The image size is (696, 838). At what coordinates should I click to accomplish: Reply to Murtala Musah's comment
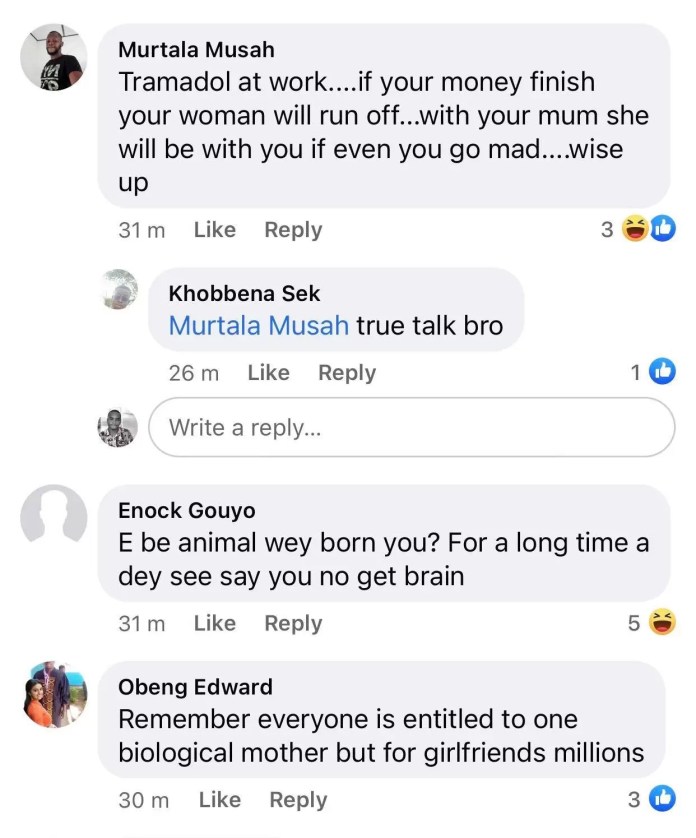click(292, 230)
